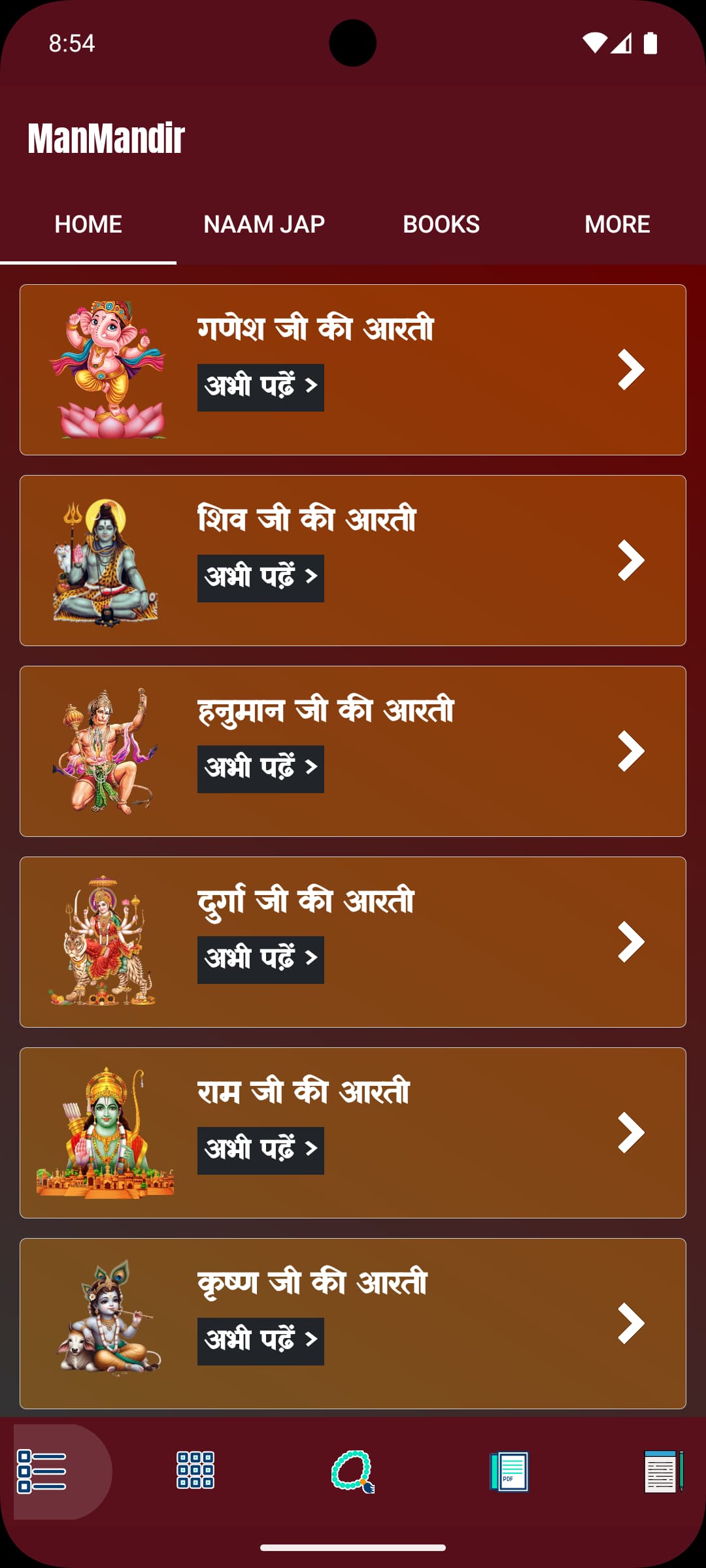
Task: Open the notepad icon in bottom bar
Action: tap(663, 1471)
